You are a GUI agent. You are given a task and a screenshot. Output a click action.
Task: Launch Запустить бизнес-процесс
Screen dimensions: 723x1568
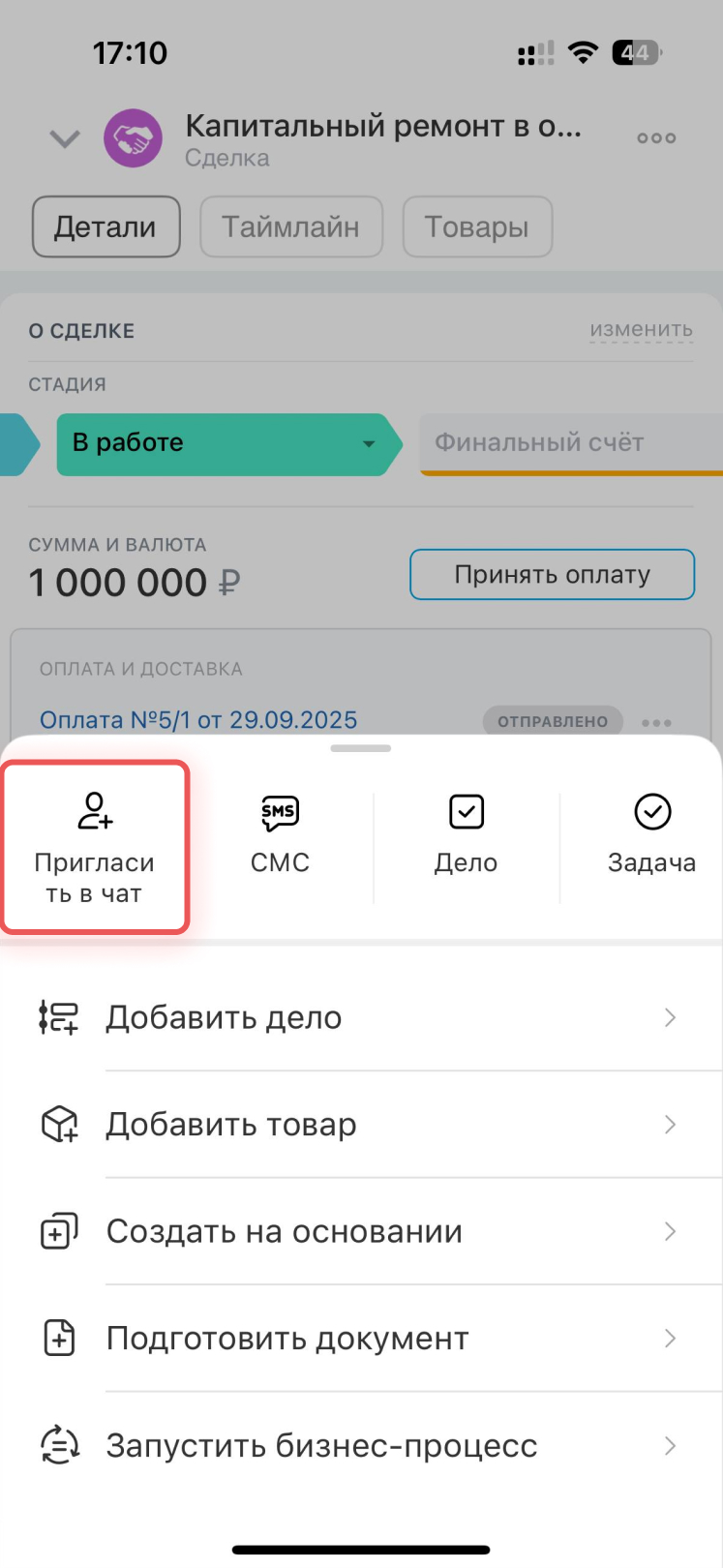(361, 1446)
